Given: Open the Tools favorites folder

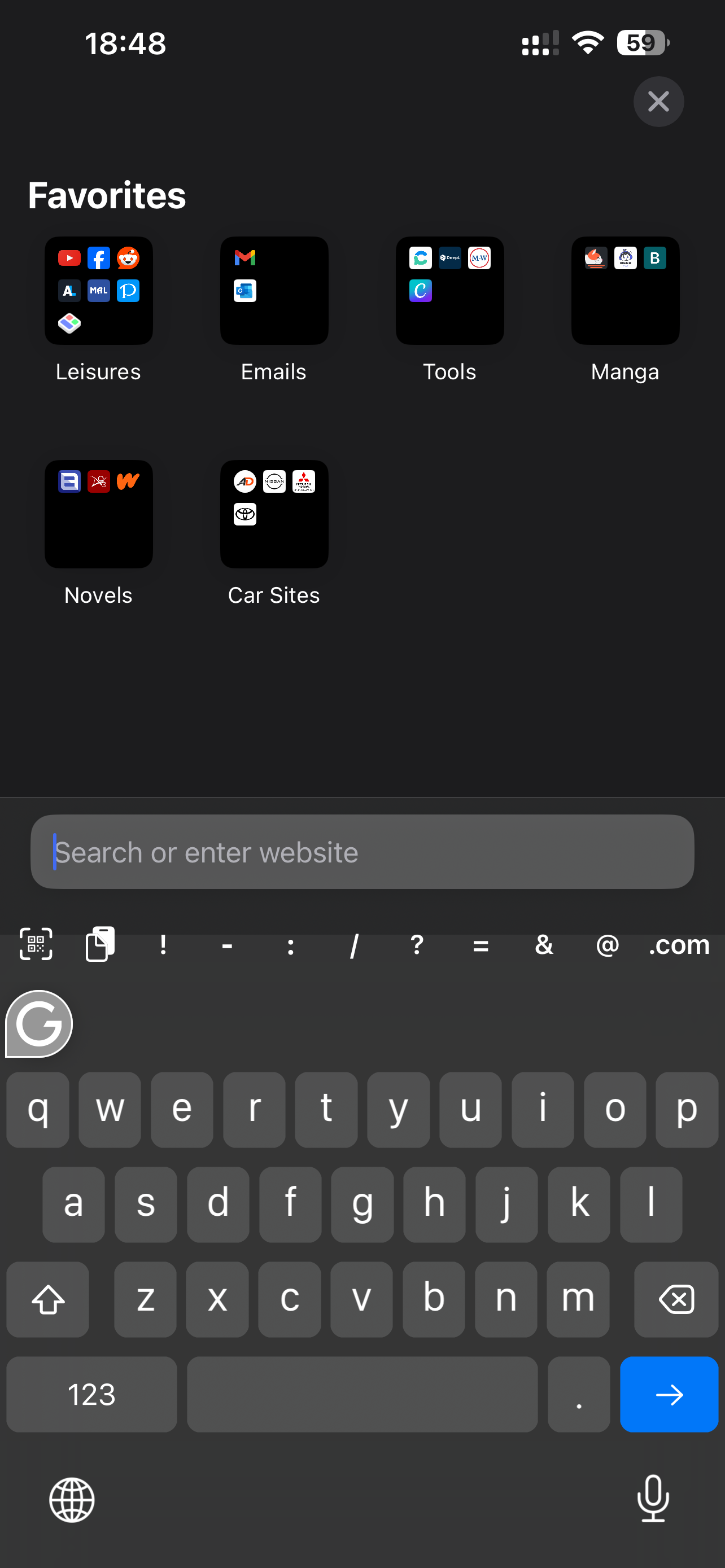Looking at the screenshot, I should point(449,291).
